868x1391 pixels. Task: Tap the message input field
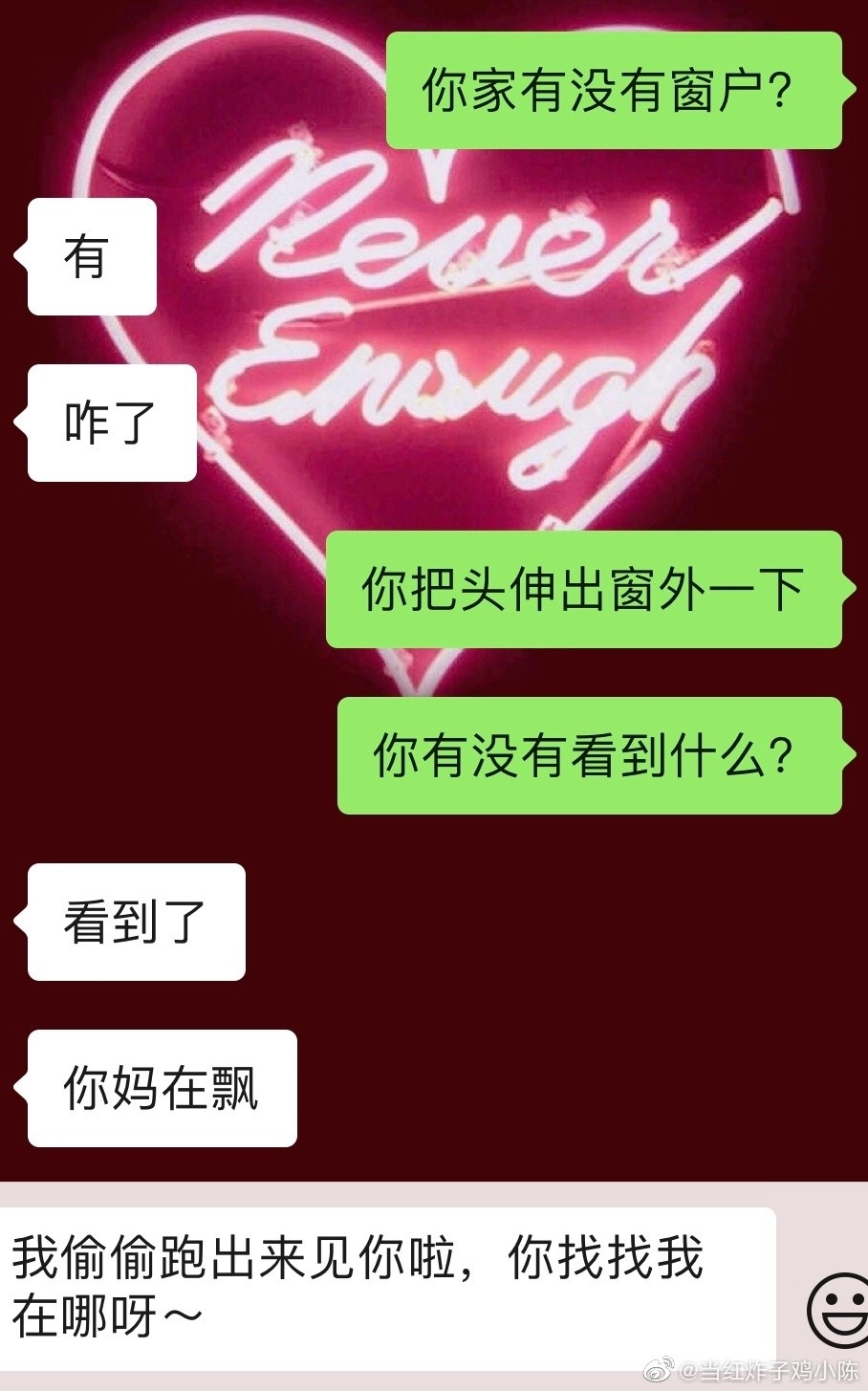pyautogui.click(x=387, y=1287)
